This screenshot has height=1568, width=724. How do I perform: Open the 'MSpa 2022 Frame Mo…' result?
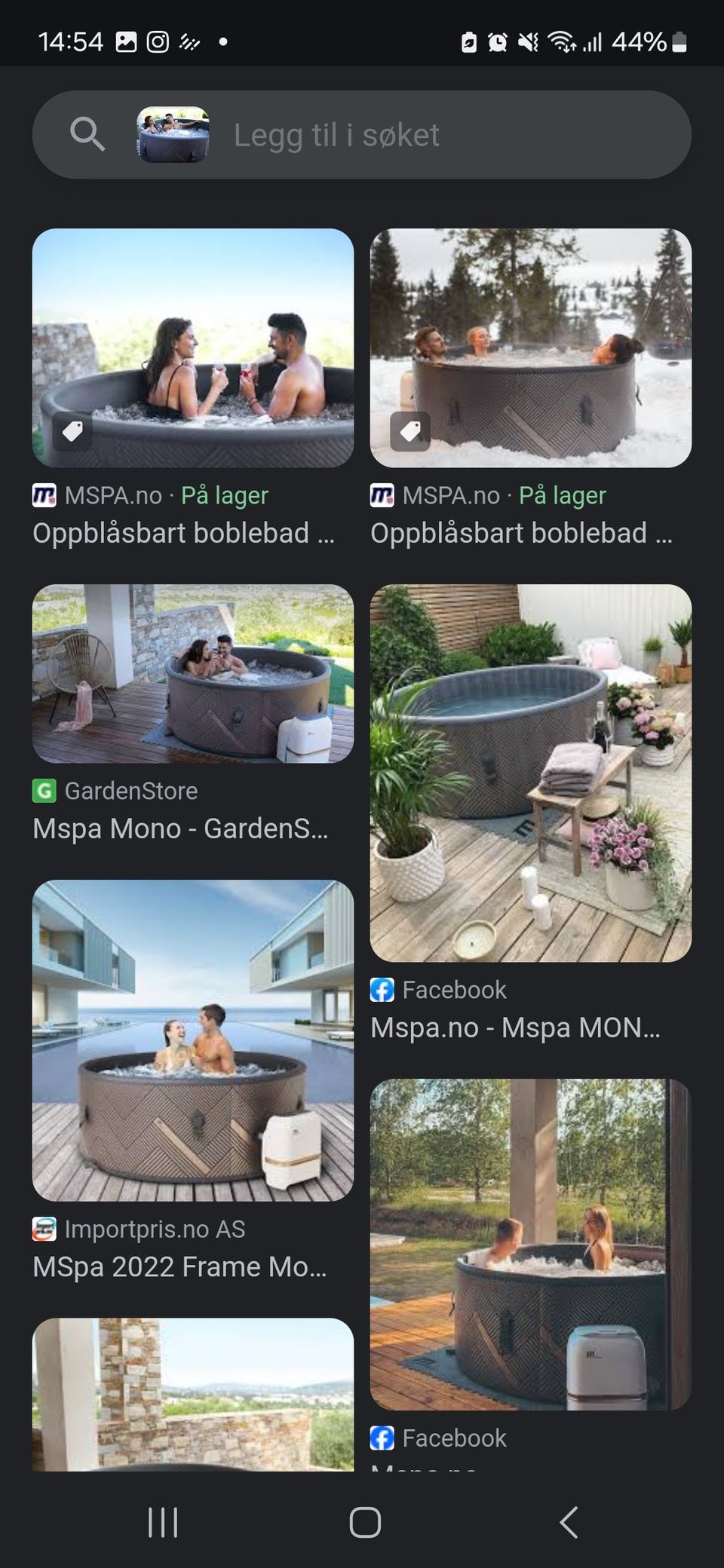179,1266
